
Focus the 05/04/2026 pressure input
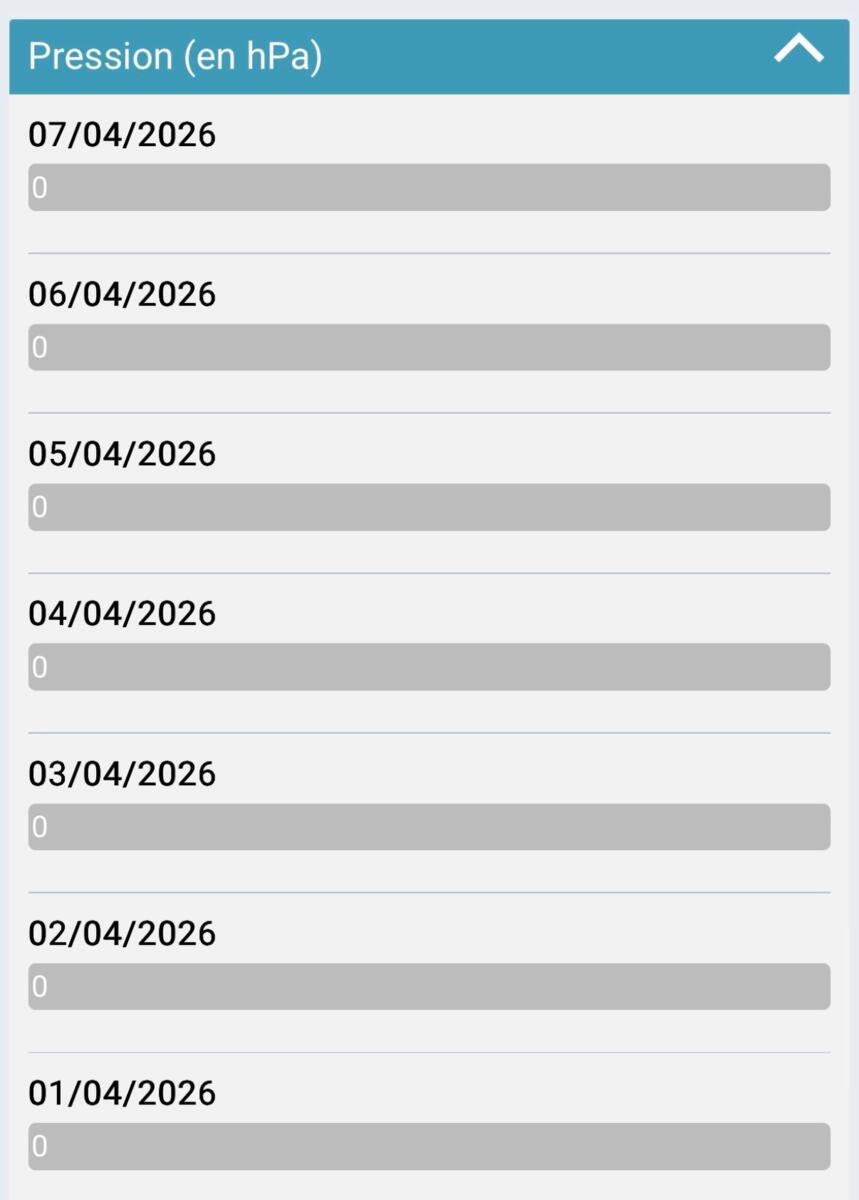click(x=429, y=508)
